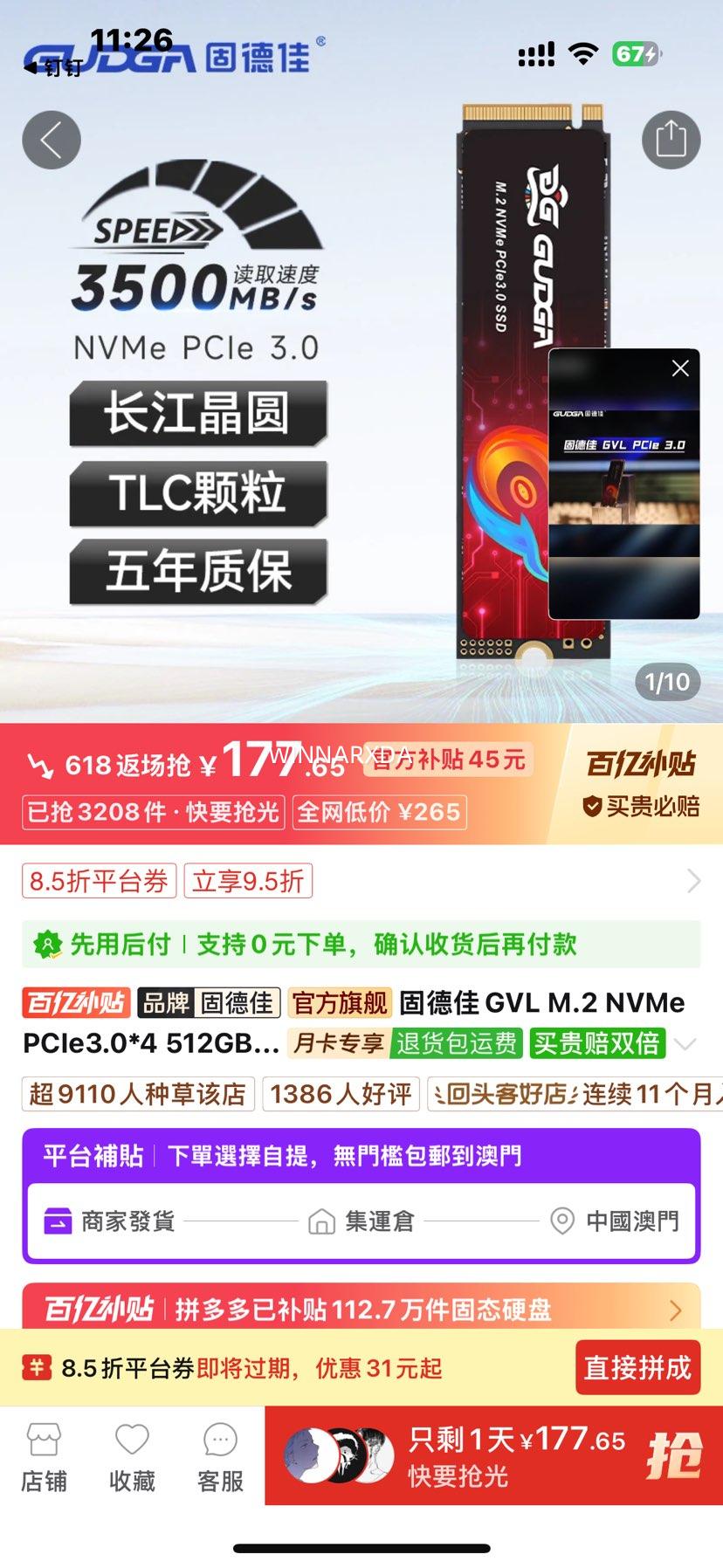723x1568 pixels.
Task: Return to 钉钉 app via status bar
Action: point(54,66)
